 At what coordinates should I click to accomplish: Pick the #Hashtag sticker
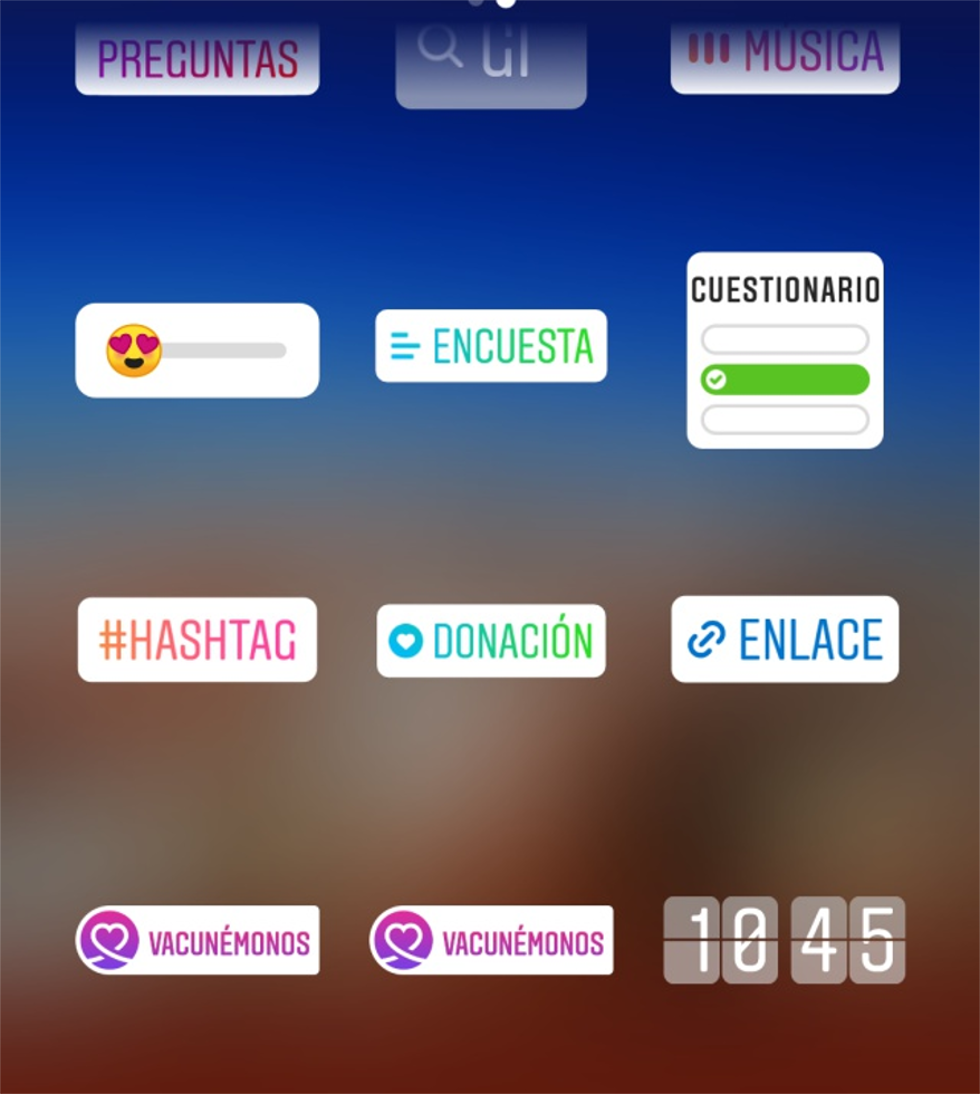(197, 640)
